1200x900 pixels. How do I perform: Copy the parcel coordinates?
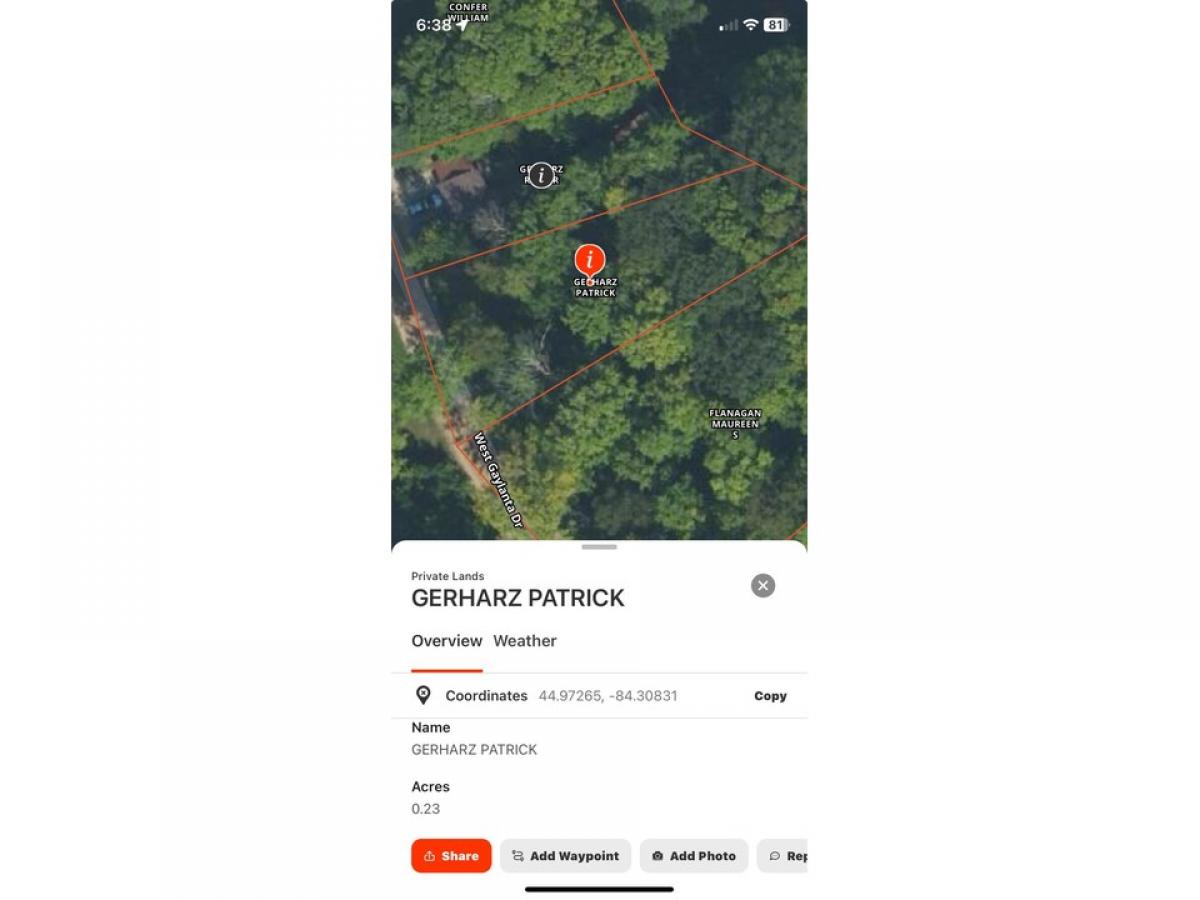770,696
